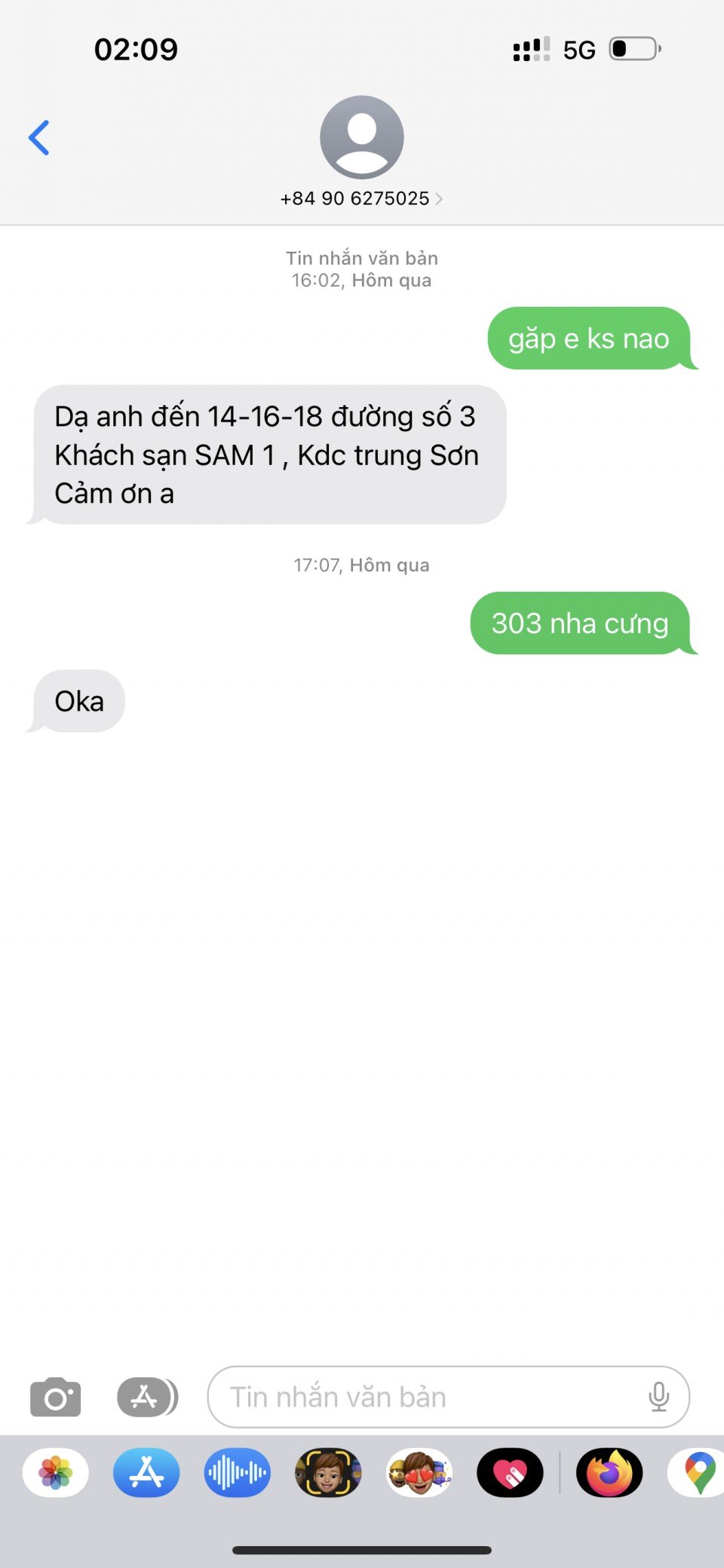This screenshot has height=1568, width=724.
Task: Open the audio message waveform app
Action: [x=237, y=1472]
